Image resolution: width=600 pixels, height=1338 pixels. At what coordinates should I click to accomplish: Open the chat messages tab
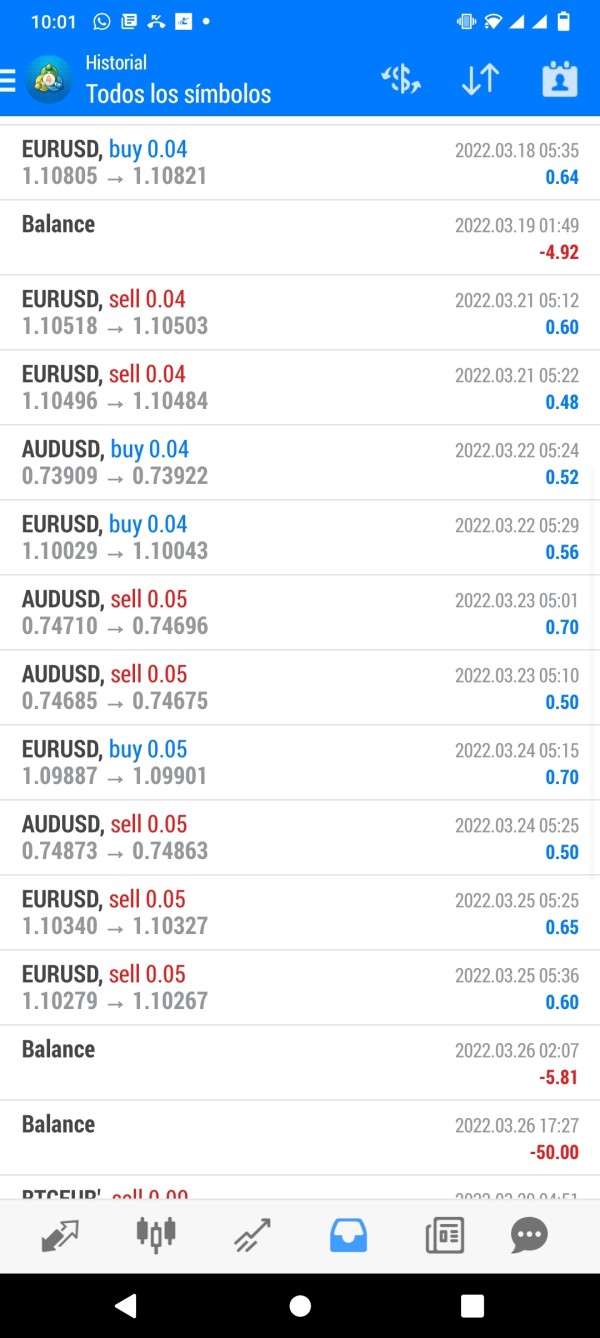point(529,1236)
